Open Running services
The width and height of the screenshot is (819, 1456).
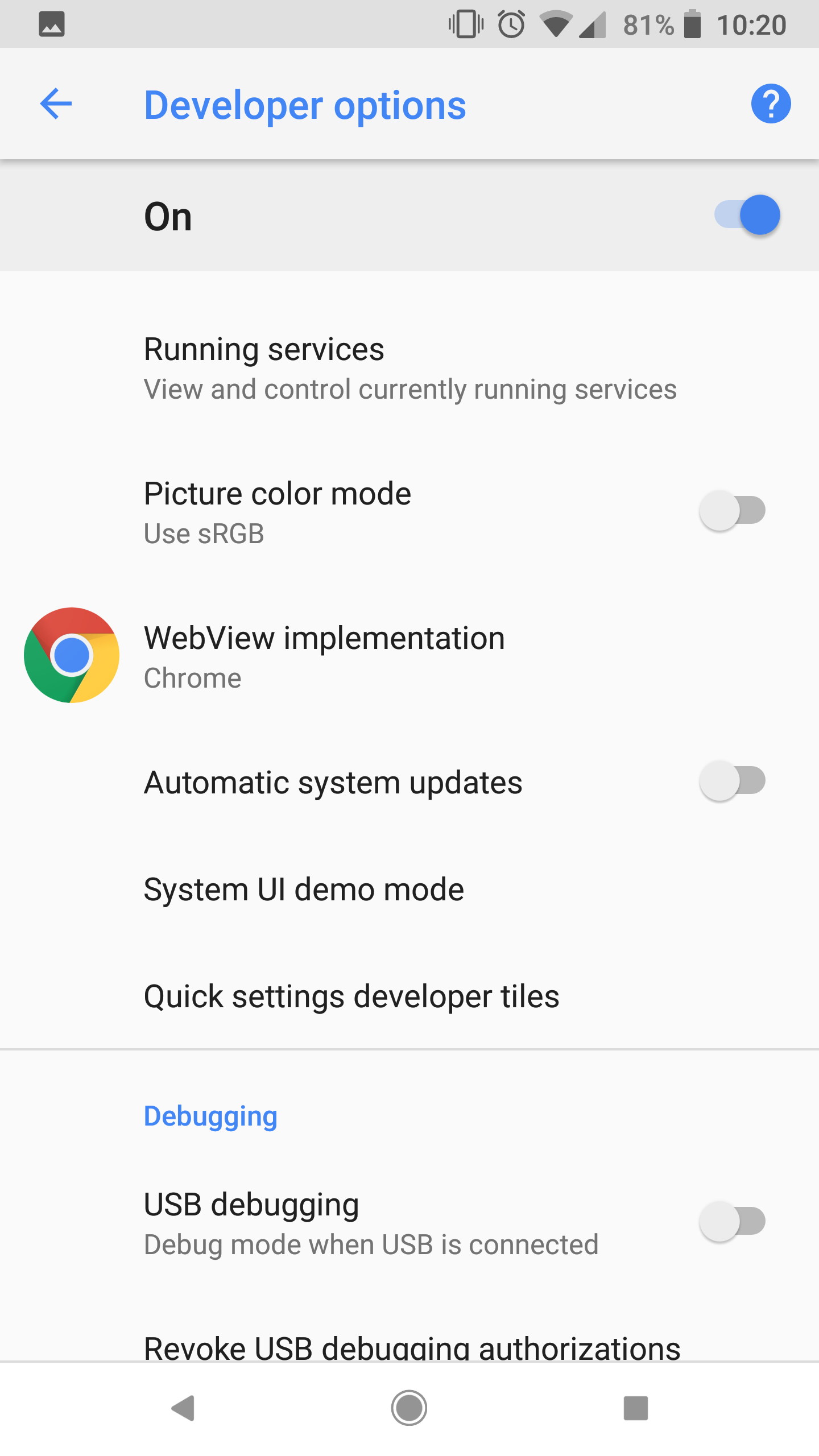point(409,368)
